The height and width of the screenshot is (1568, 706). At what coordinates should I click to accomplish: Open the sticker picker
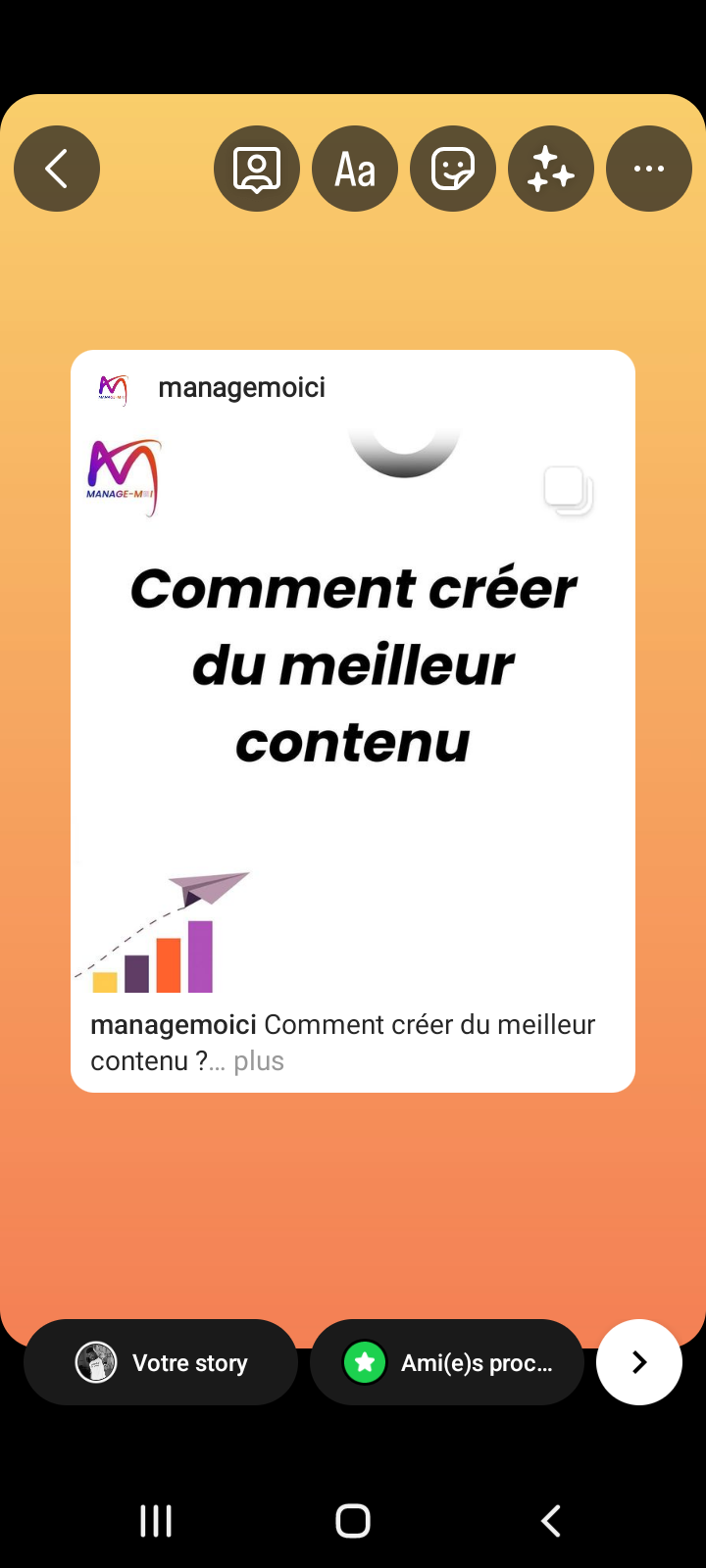[x=453, y=169]
